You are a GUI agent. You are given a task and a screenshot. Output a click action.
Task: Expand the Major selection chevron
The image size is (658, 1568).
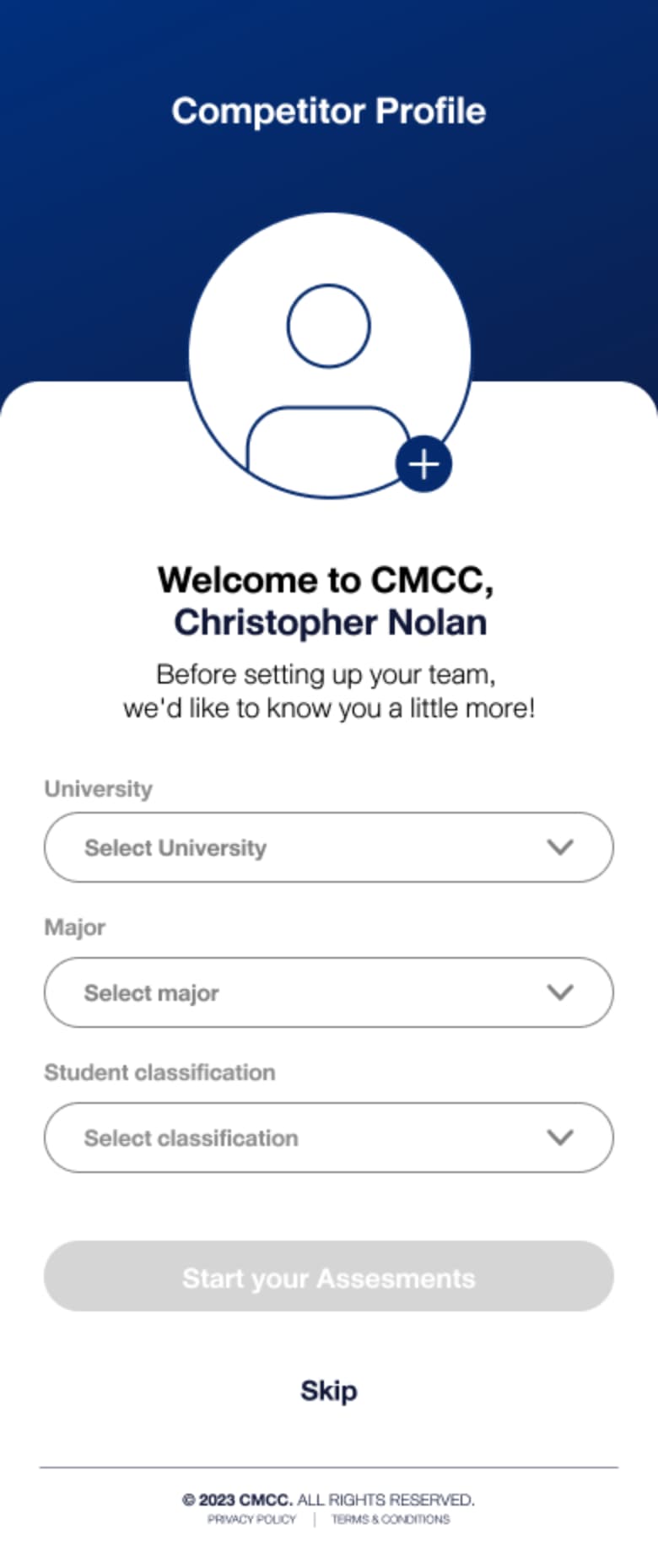coord(559,992)
